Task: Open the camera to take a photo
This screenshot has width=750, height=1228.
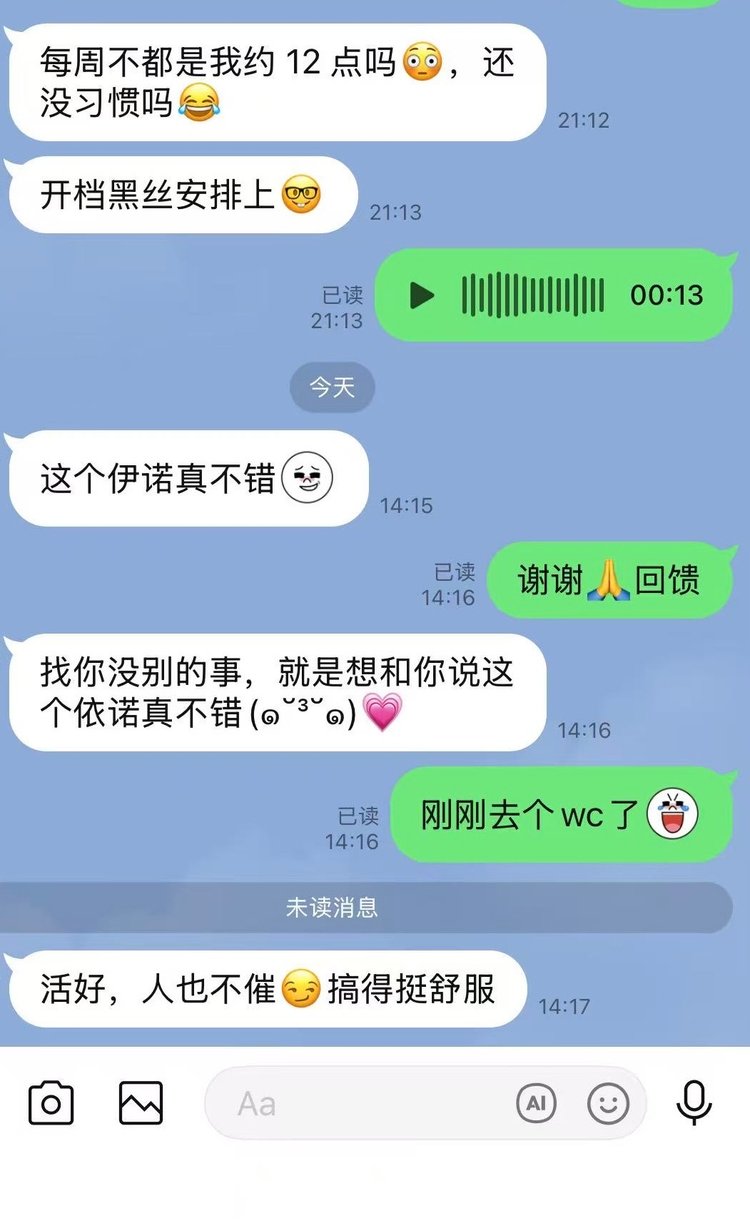Action: [x=51, y=1104]
